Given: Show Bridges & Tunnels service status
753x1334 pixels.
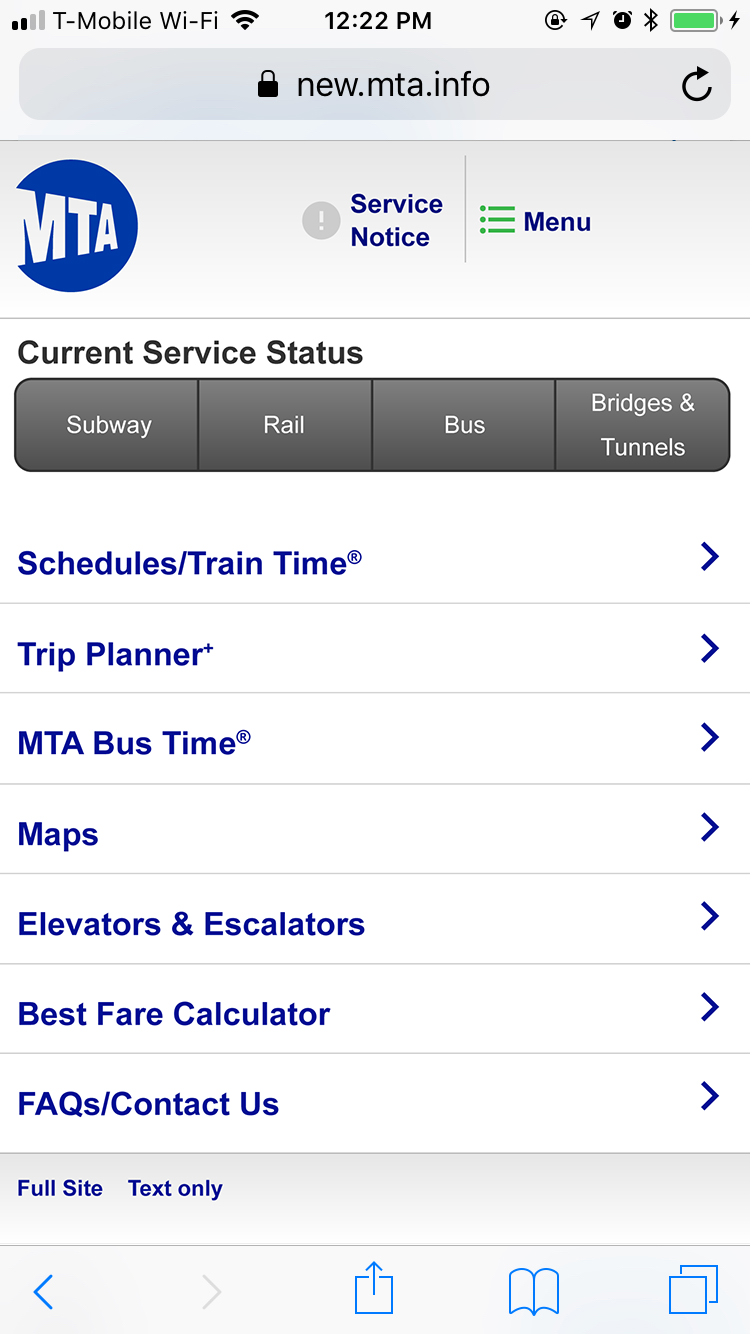Looking at the screenshot, I should coord(642,425).
